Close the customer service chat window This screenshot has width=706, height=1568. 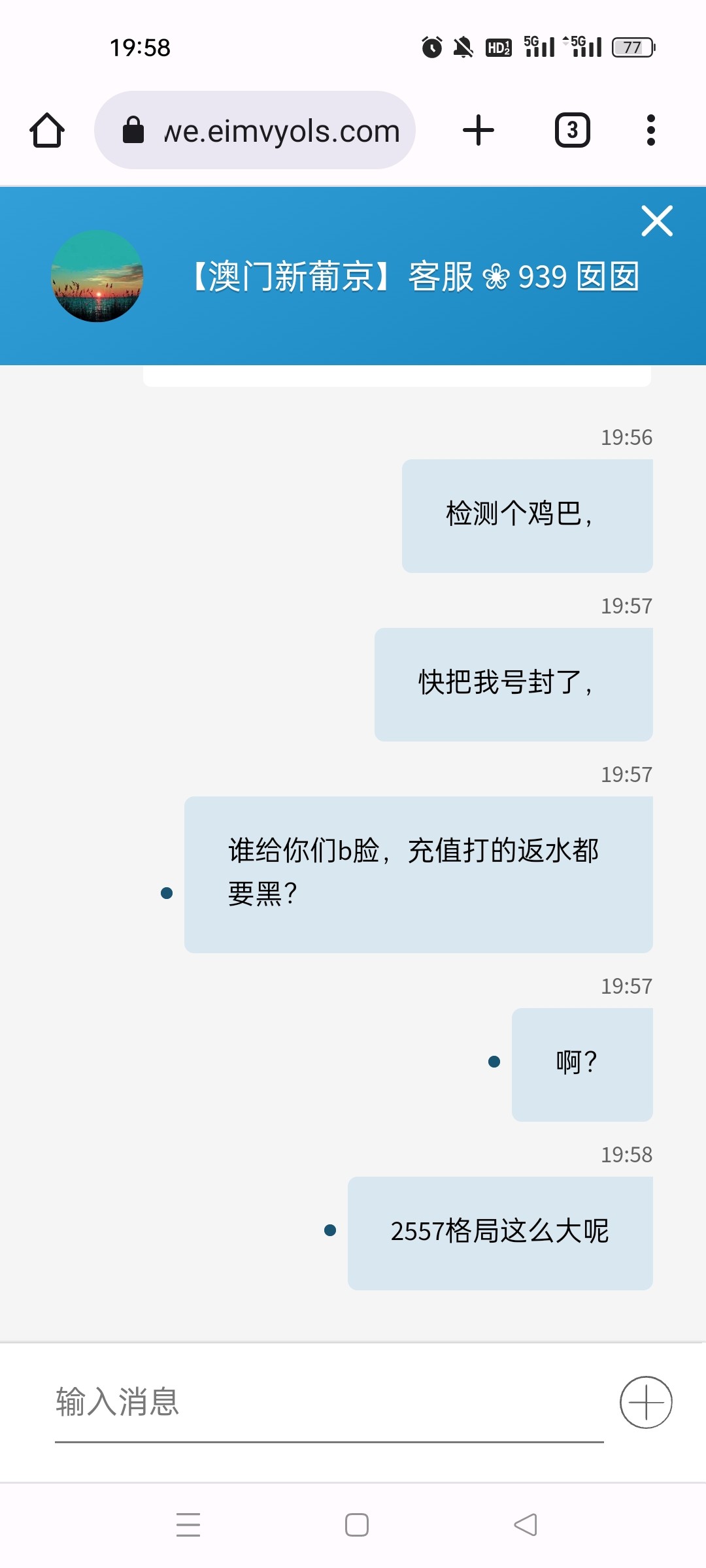click(657, 221)
